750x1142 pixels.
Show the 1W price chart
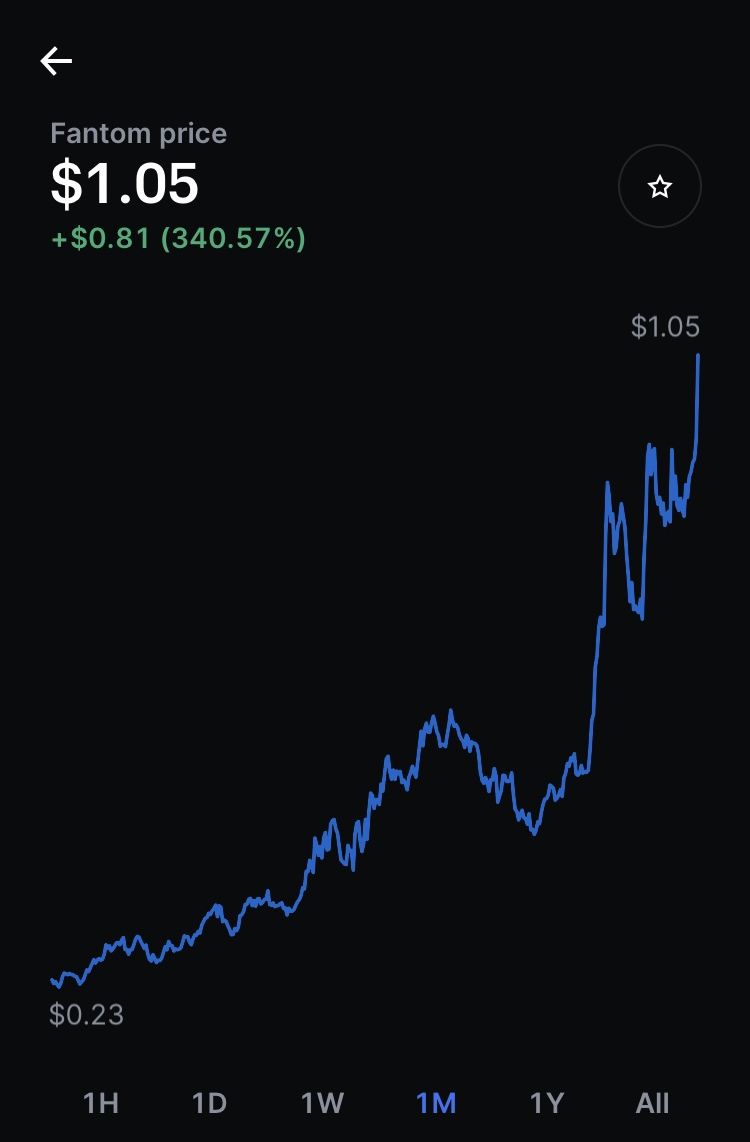(322, 1103)
